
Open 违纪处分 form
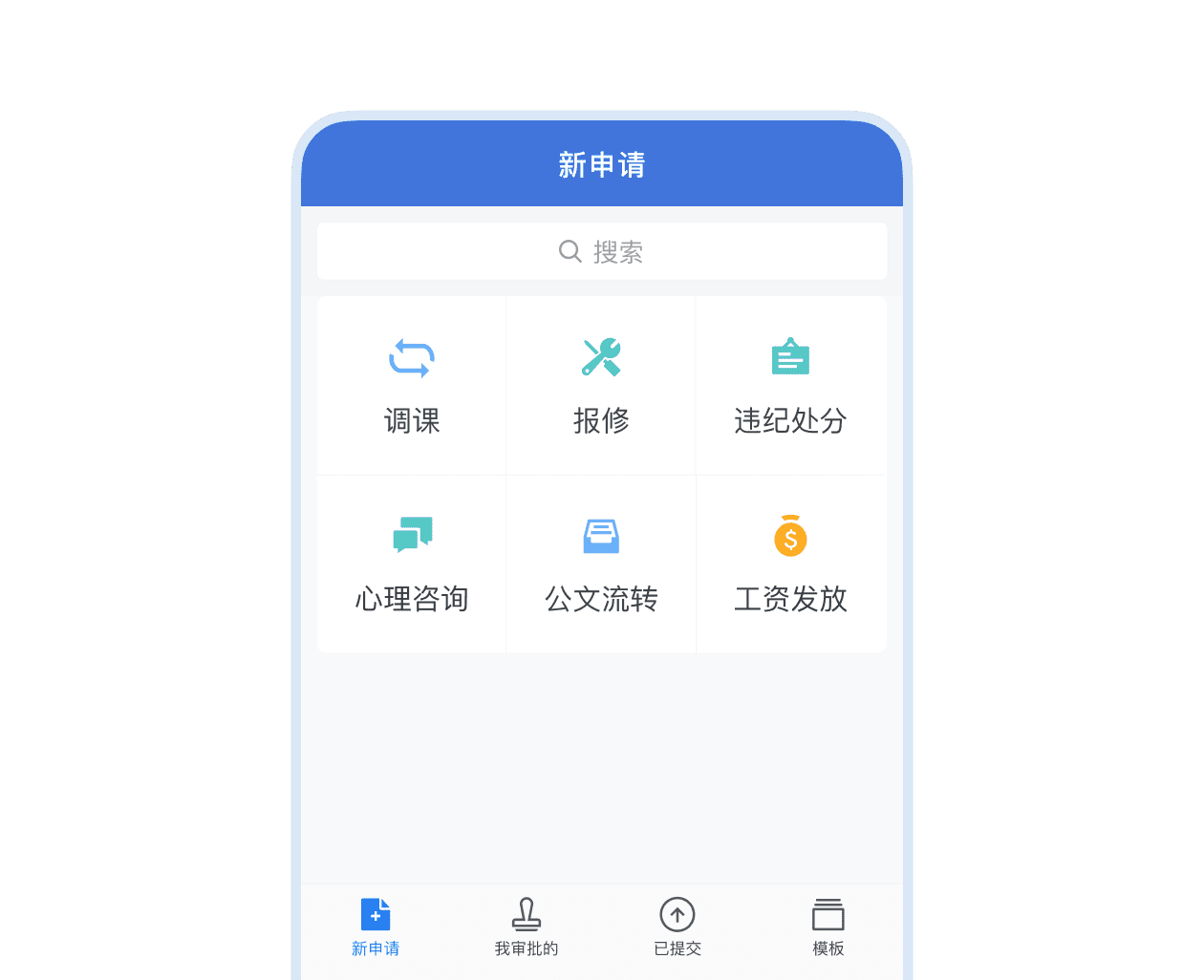point(790,386)
